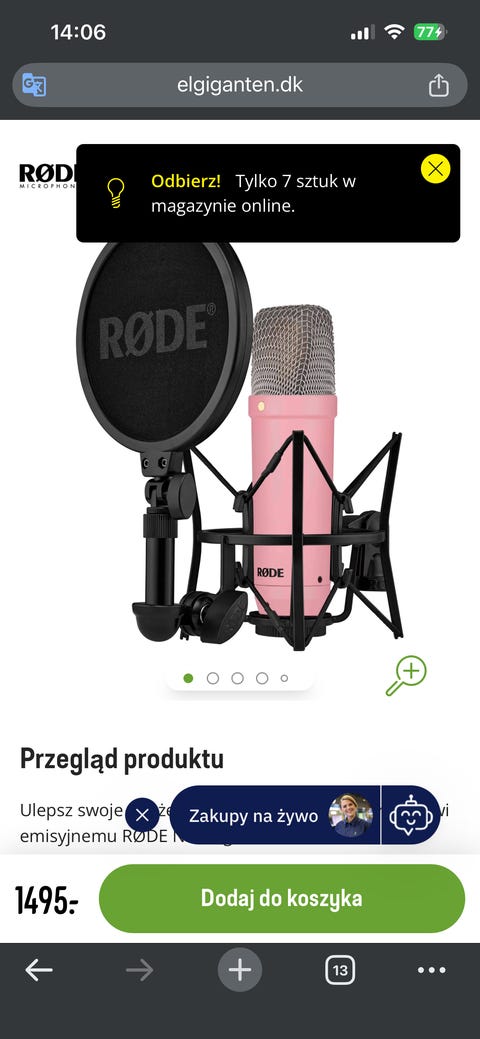This screenshot has width=480, height=1039.
Task: Show the 13 open tabs
Action: tap(340, 971)
